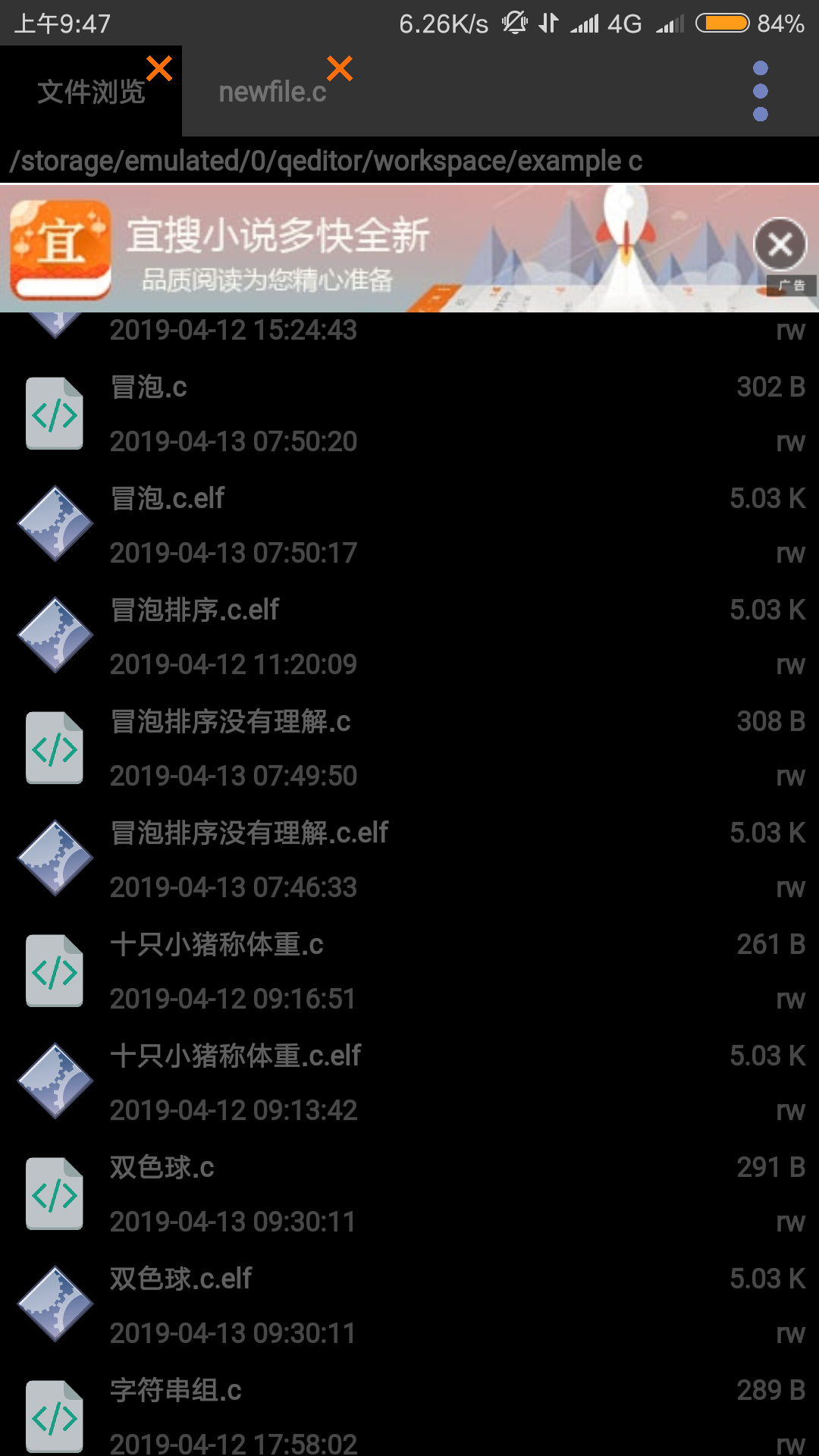This screenshot has width=819, height=1456.
Task: Open the 双色球.c file
Action: (x=409, y=1194)
